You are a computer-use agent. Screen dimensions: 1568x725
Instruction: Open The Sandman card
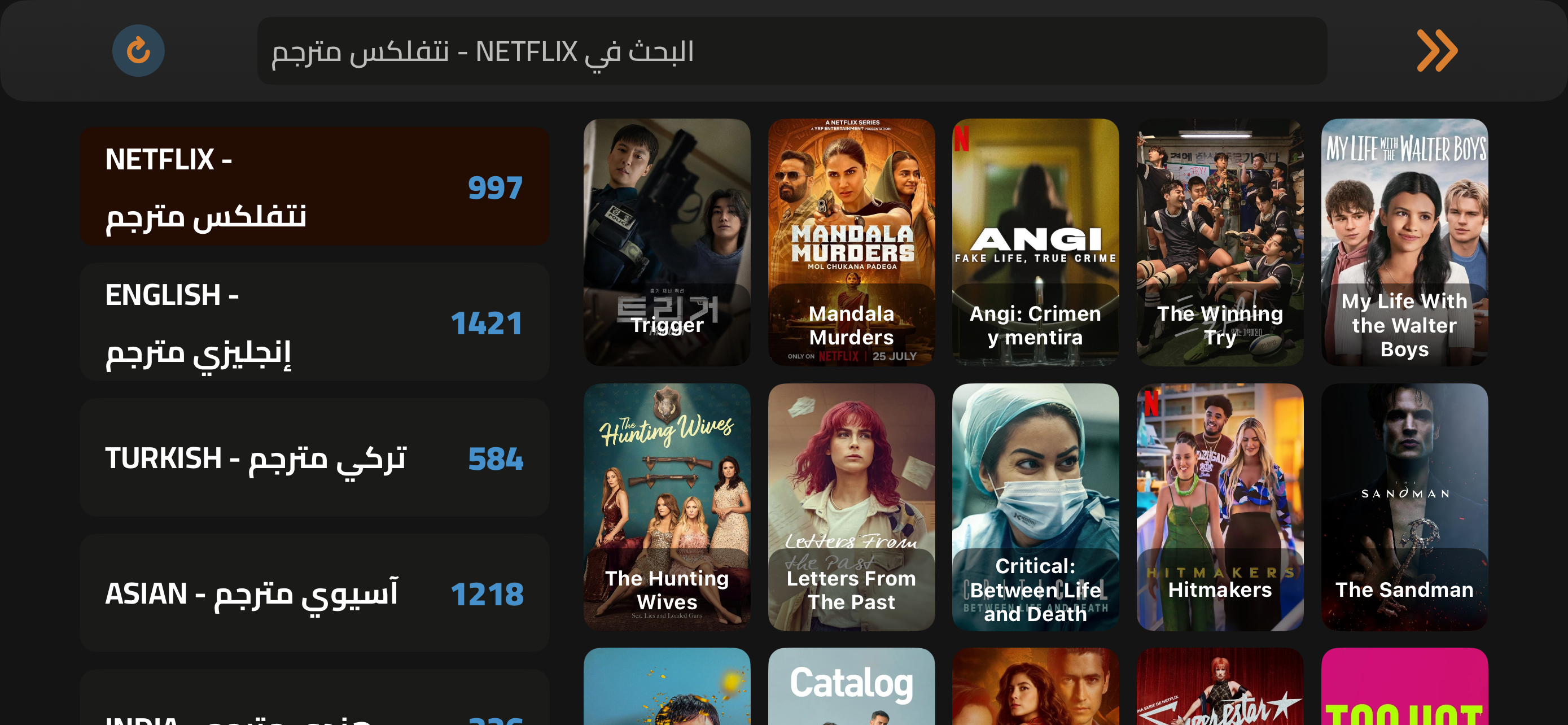pyautogui.click(x=1404, y=506)
